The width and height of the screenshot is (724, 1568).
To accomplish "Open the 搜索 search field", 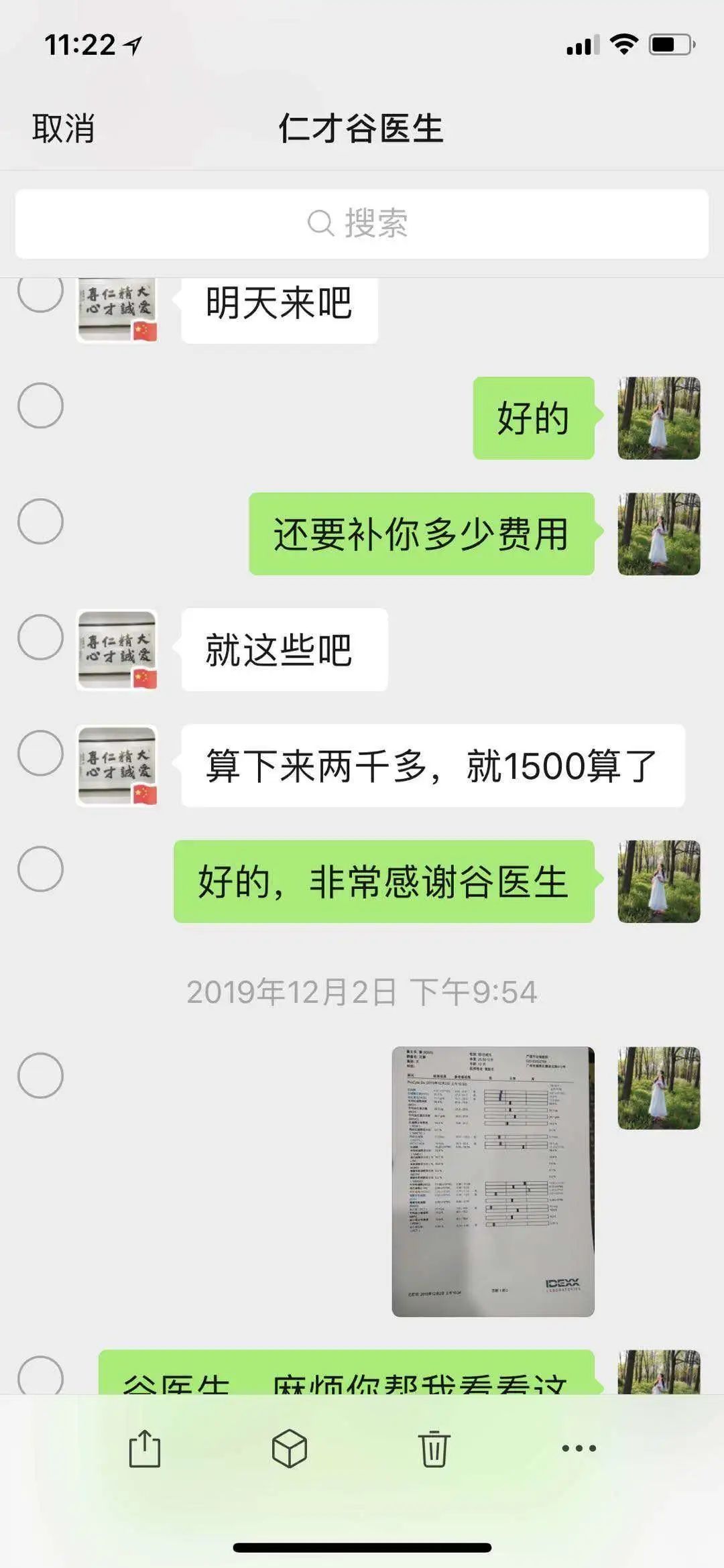I will [x=362, y=224].
